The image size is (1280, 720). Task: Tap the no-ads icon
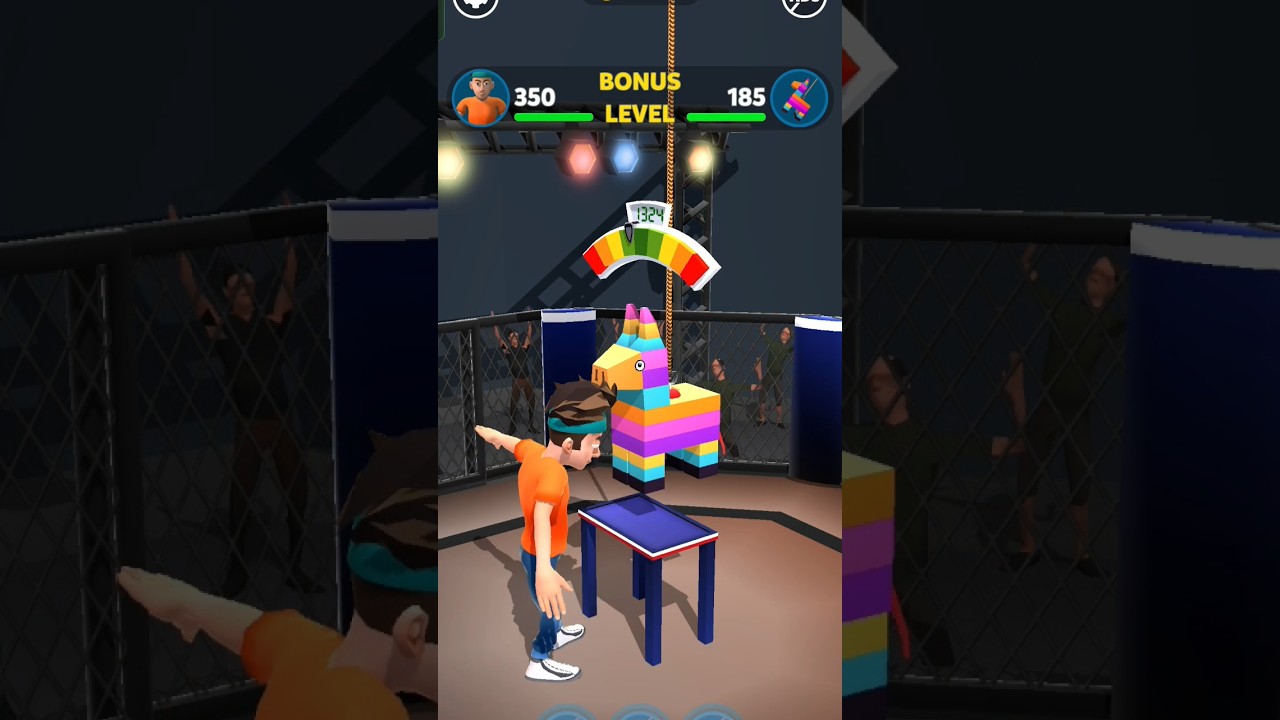click(x=803, y=5)
